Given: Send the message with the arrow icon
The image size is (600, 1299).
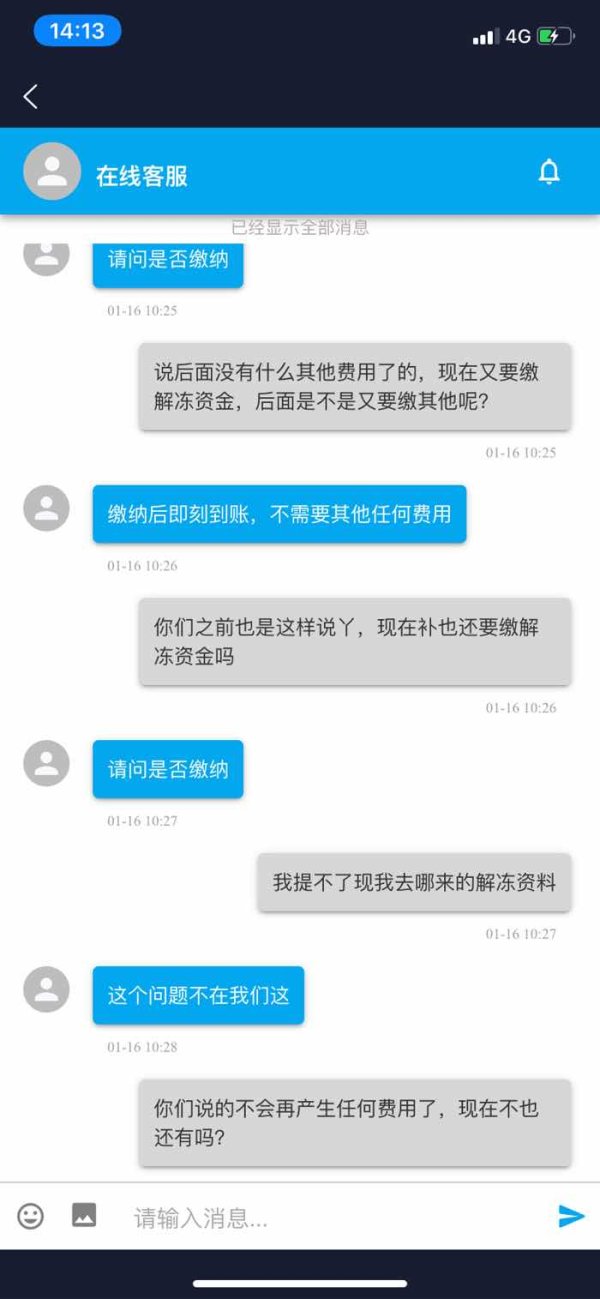Looking at the screenshot, I should (x=571, y=1216).
